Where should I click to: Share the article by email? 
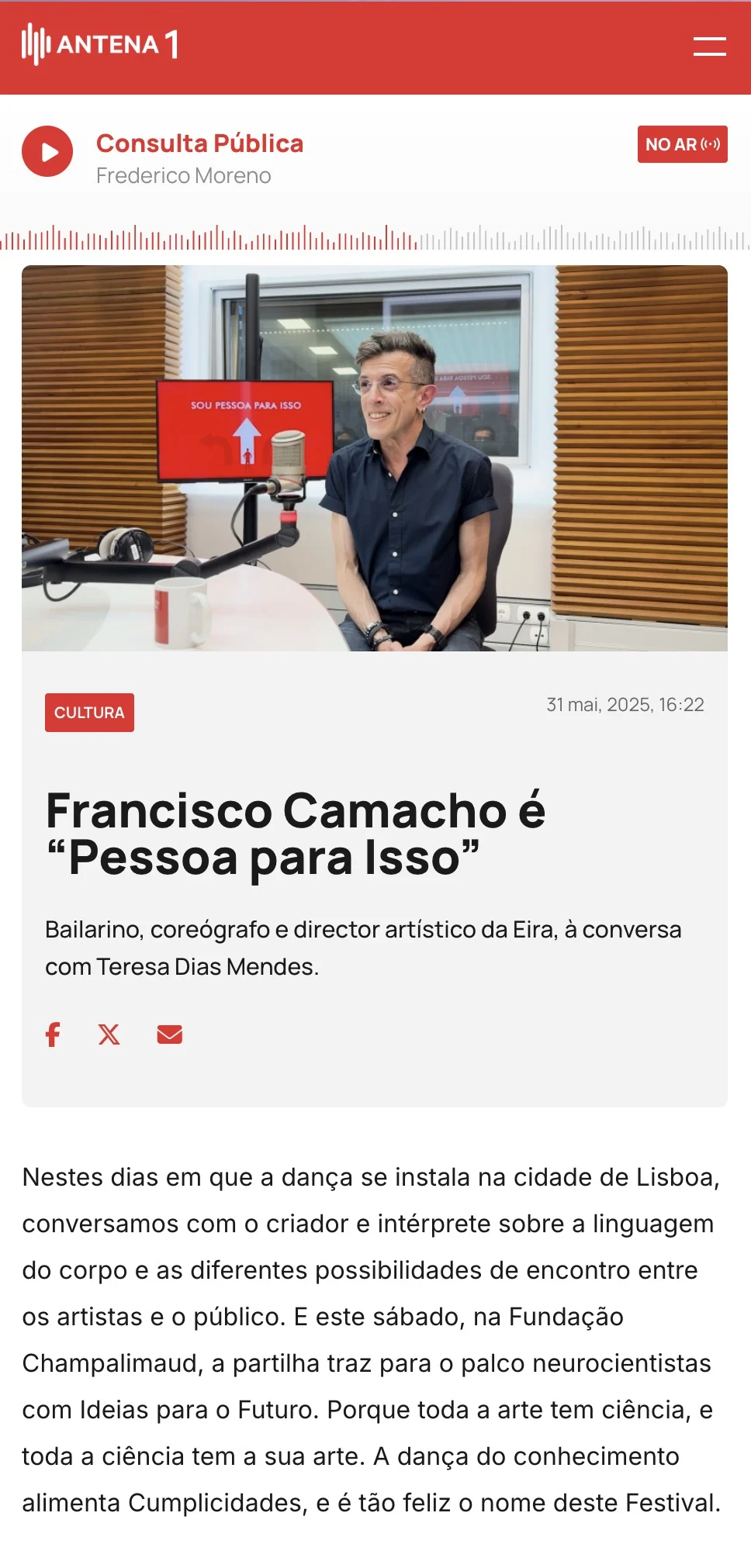[170, 1034]
